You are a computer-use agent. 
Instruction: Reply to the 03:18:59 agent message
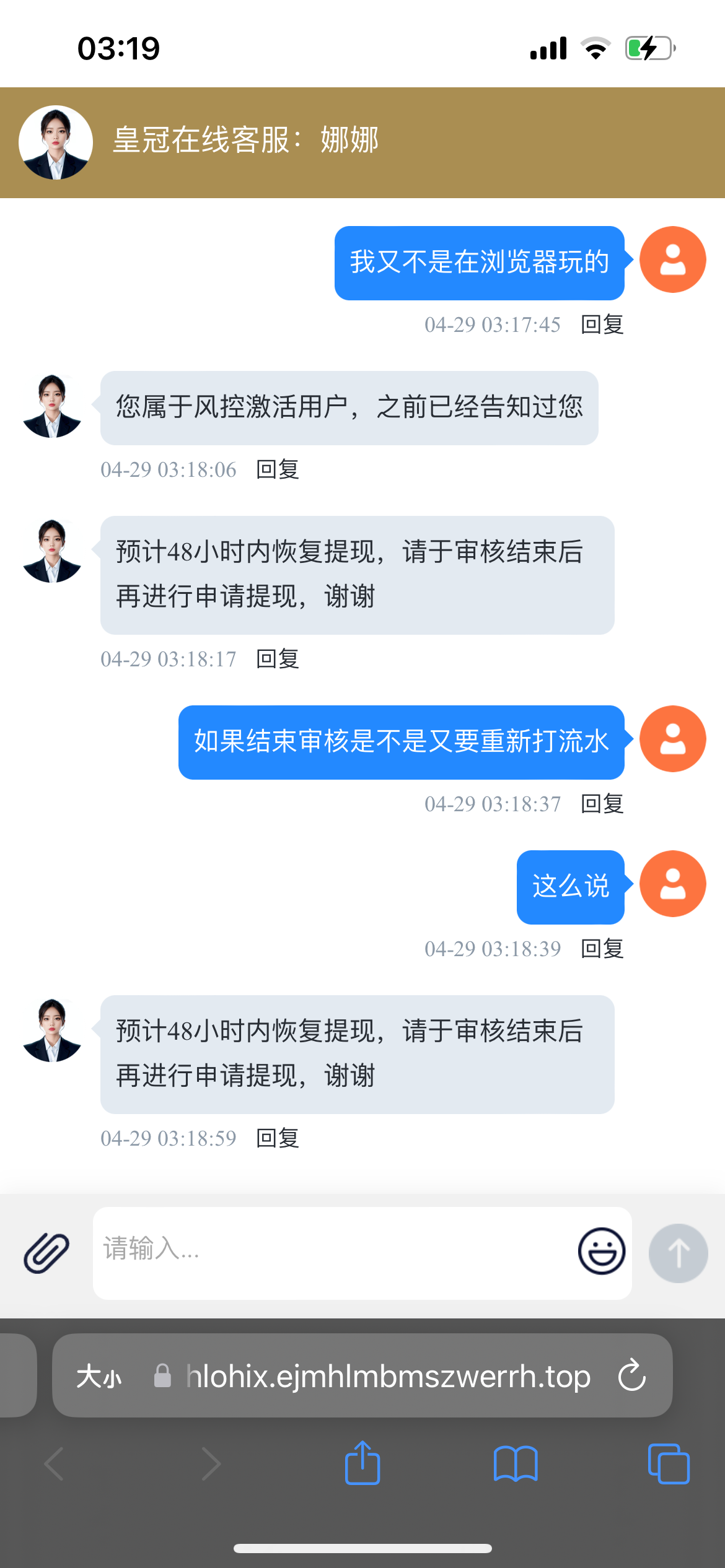pos(278,1138)
